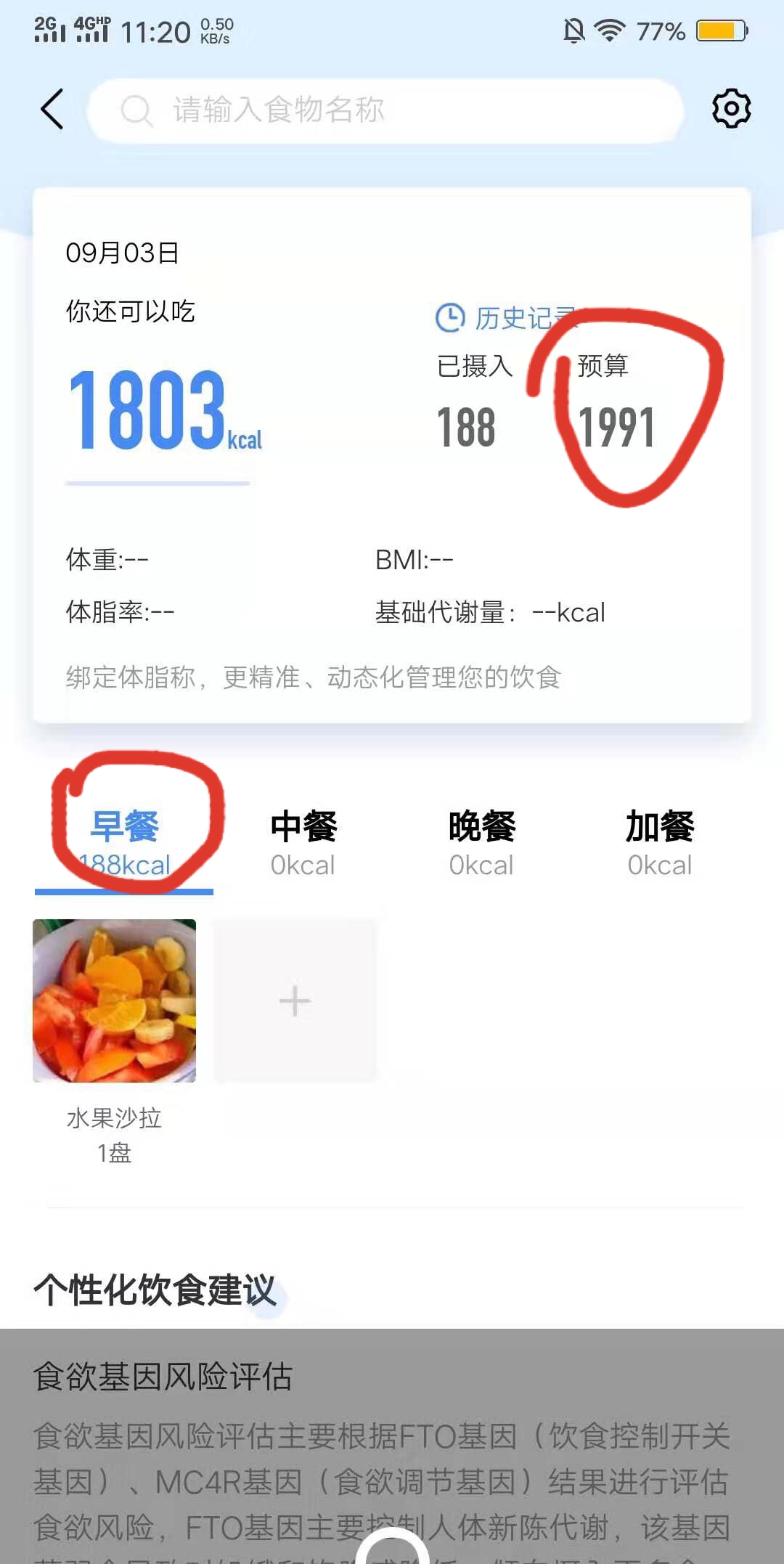Select the 加餐 meal tab
The width and height of the screenshot is (784, 1564).
[x=660, y=826]
